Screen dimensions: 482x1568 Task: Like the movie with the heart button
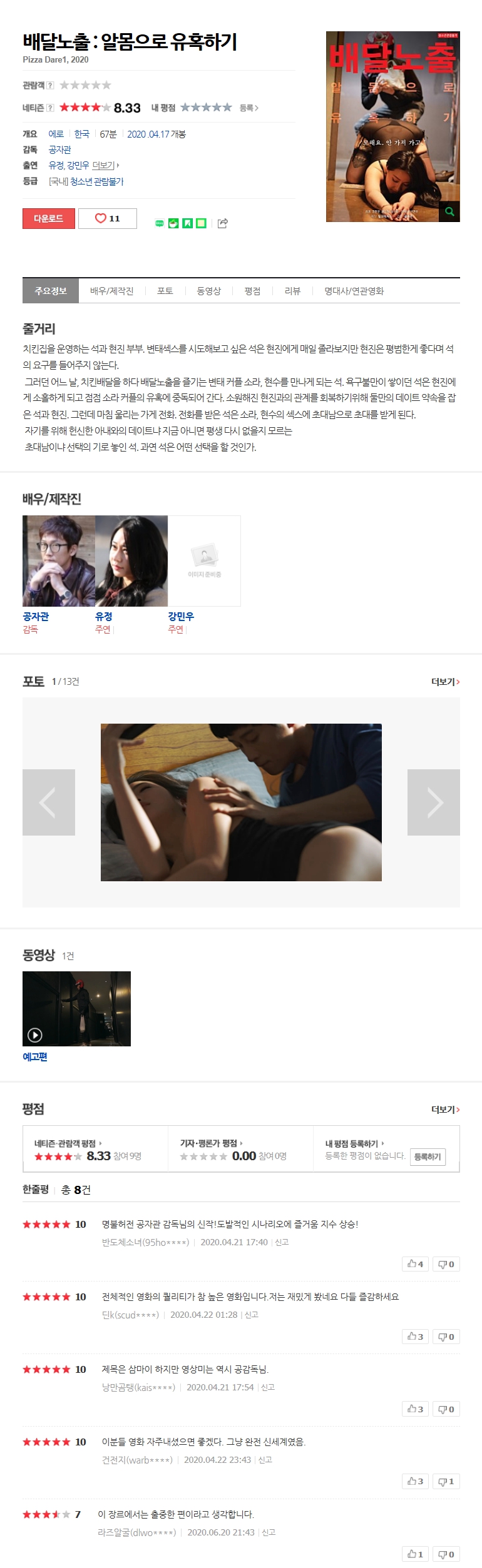(107, 218)
